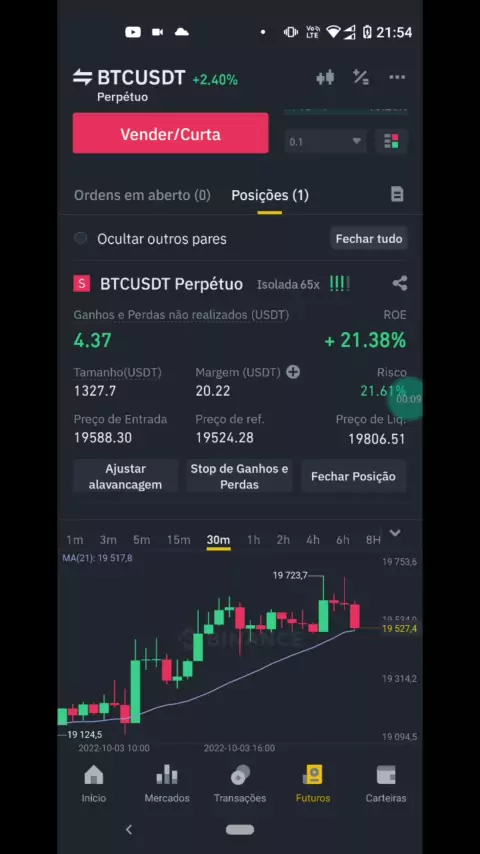Switch to Ordens em aberto tab
Image resolution: width=480 pixels, height=854 pixels.
[x=142, y=196]
